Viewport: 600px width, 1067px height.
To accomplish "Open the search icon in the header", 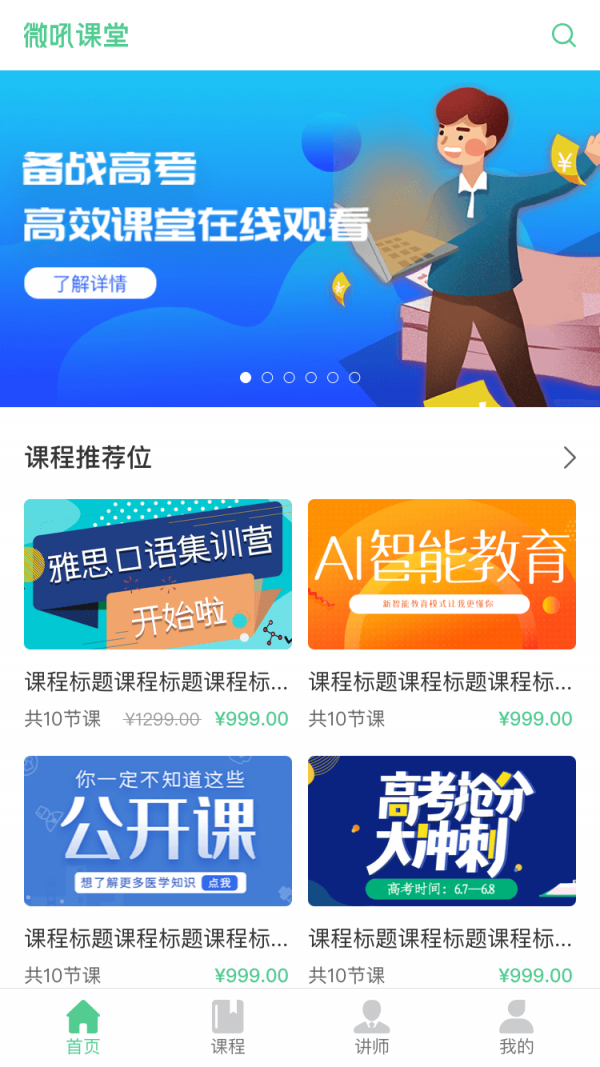I will point(564,36).
